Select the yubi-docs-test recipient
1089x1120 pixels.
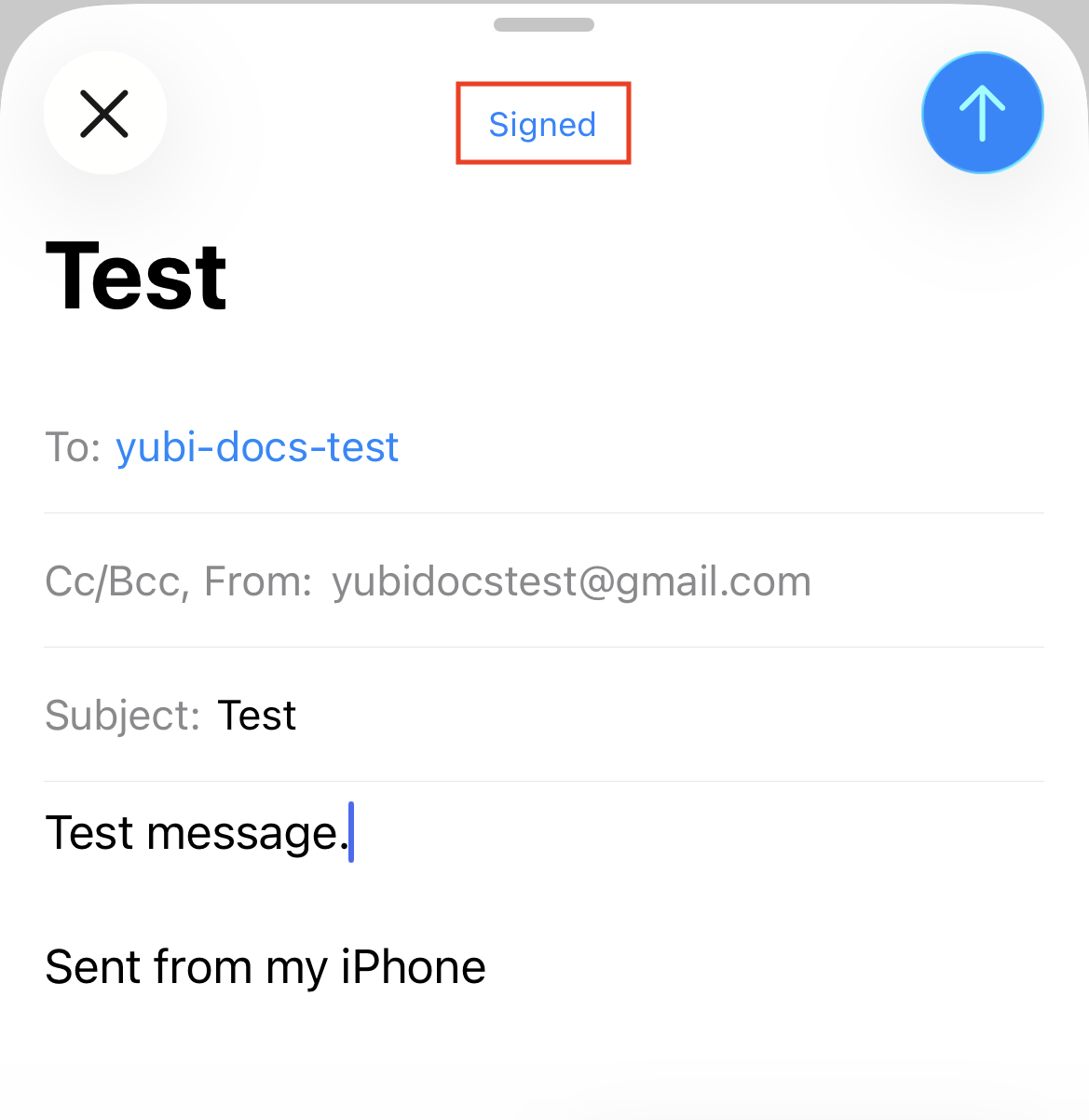pyautogui.click(x=257, y=447)
